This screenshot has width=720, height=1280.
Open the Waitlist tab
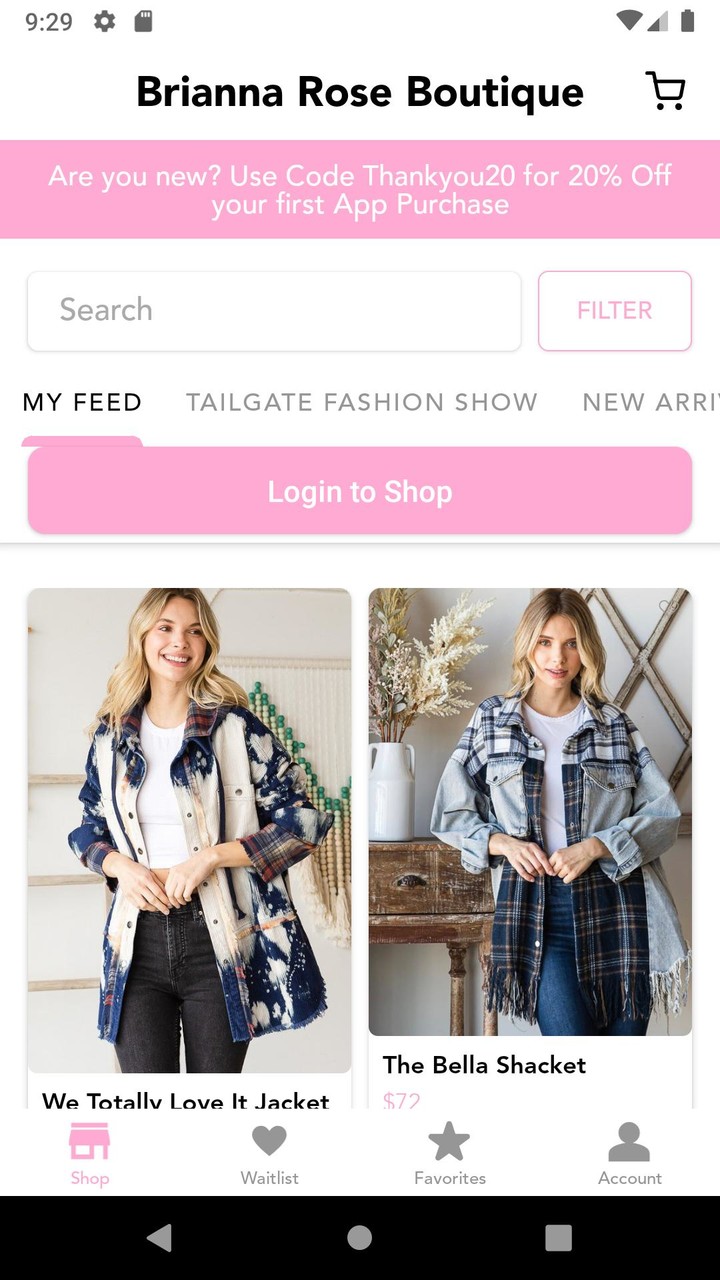[x=269, y=1154]
